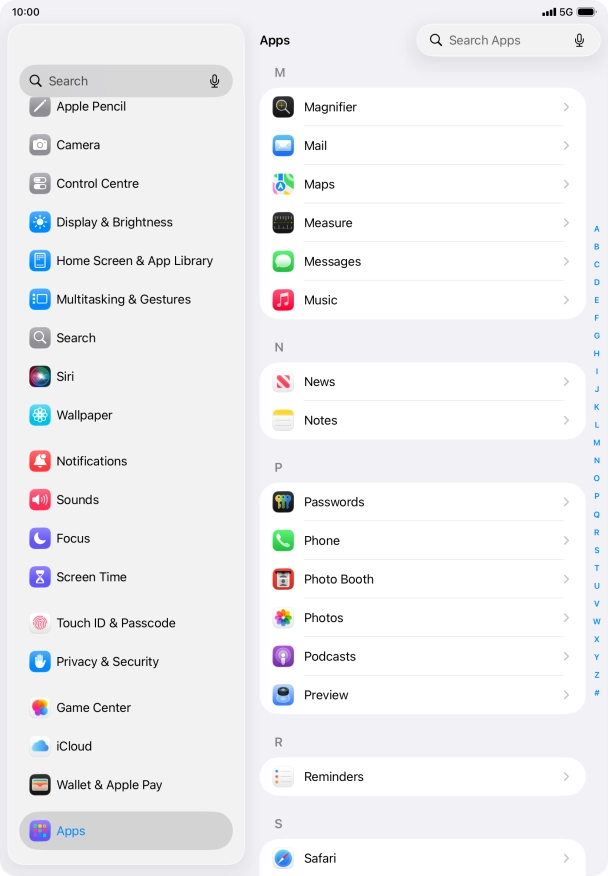
Task: Jump to letter S in the index
Action: 597,550
